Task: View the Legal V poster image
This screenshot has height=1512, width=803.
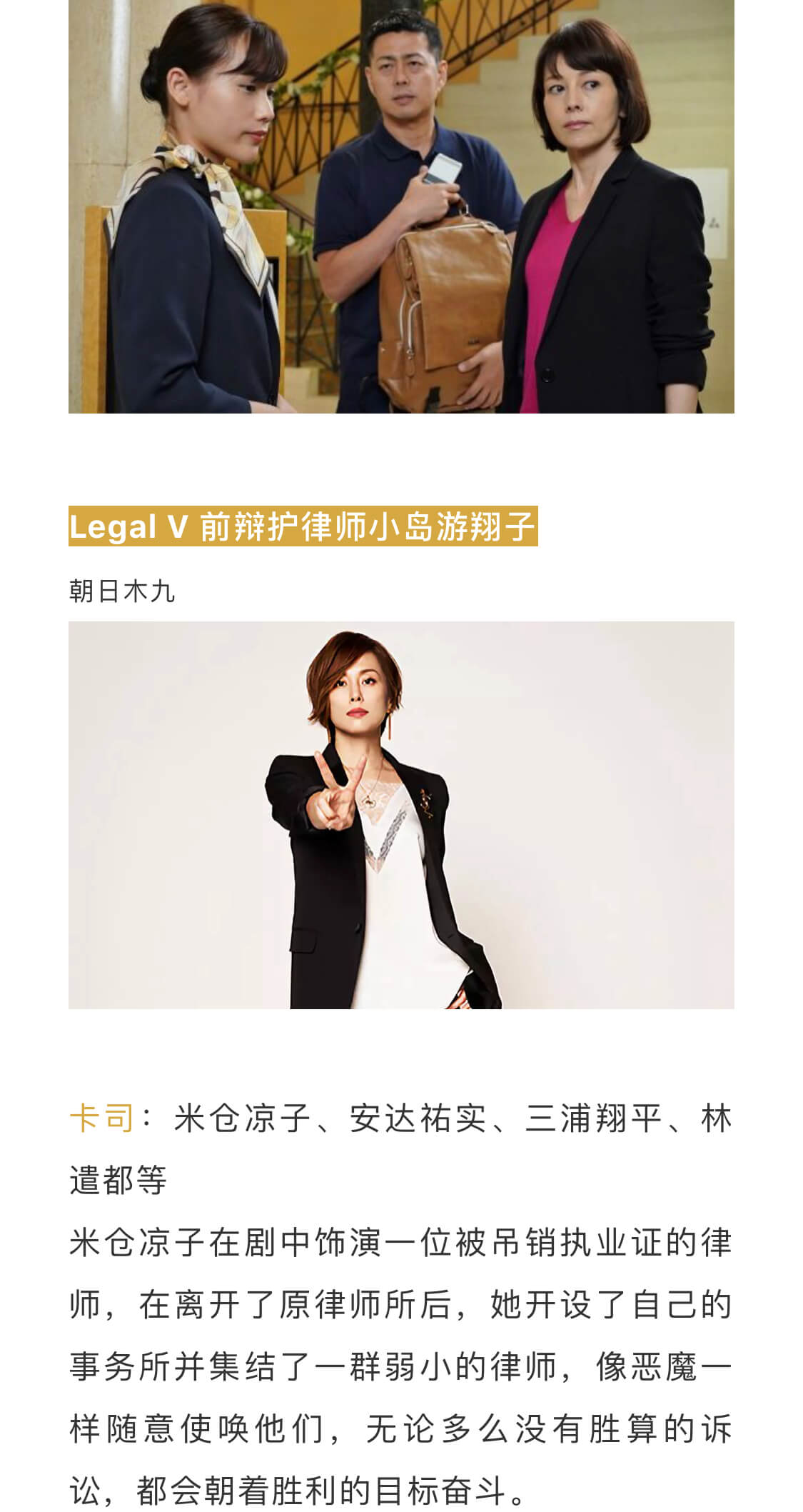Action: point(401,815)
